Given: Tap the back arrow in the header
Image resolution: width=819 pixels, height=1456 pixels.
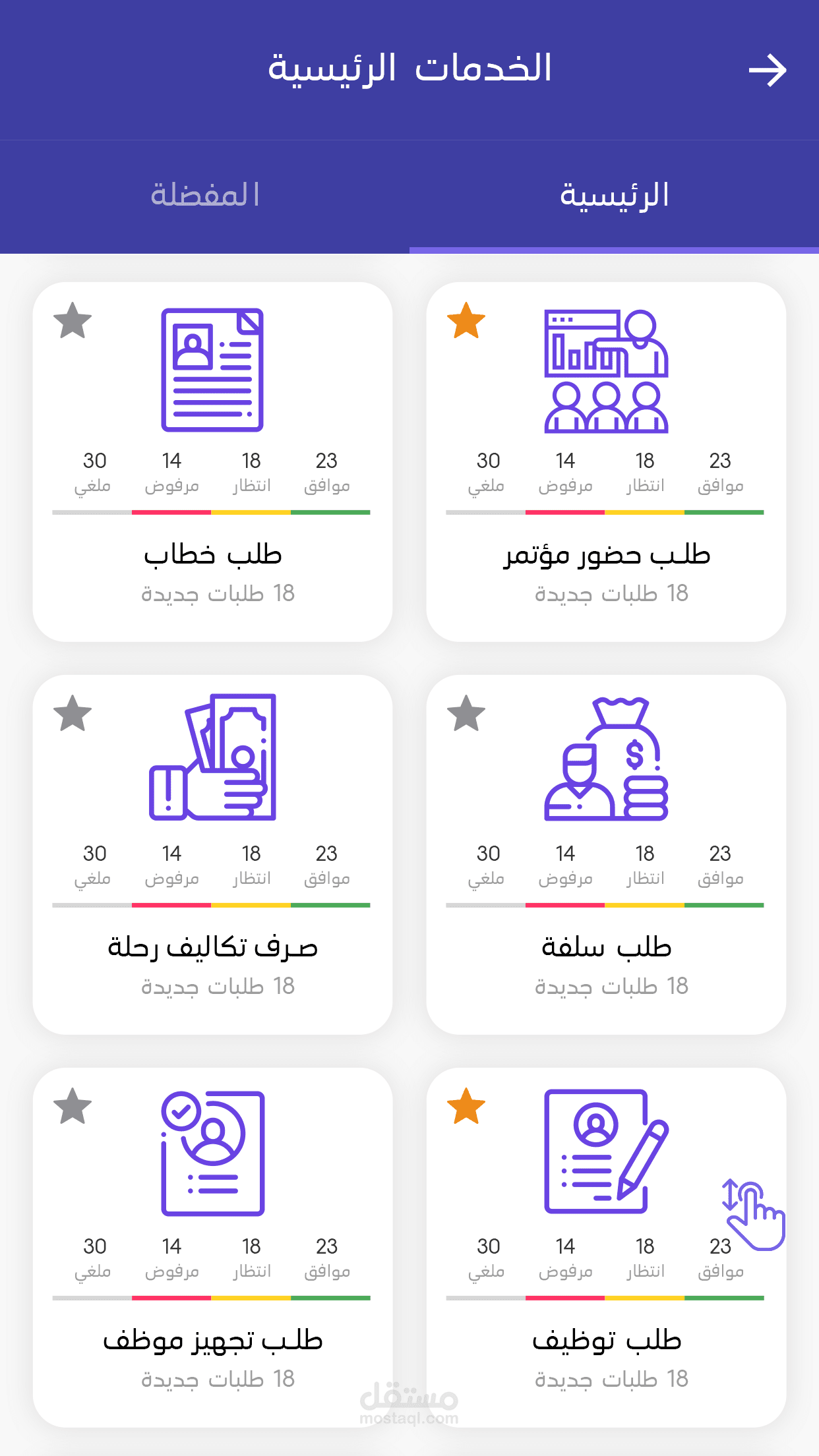Looking at the screenshot, I should point(768,71).
